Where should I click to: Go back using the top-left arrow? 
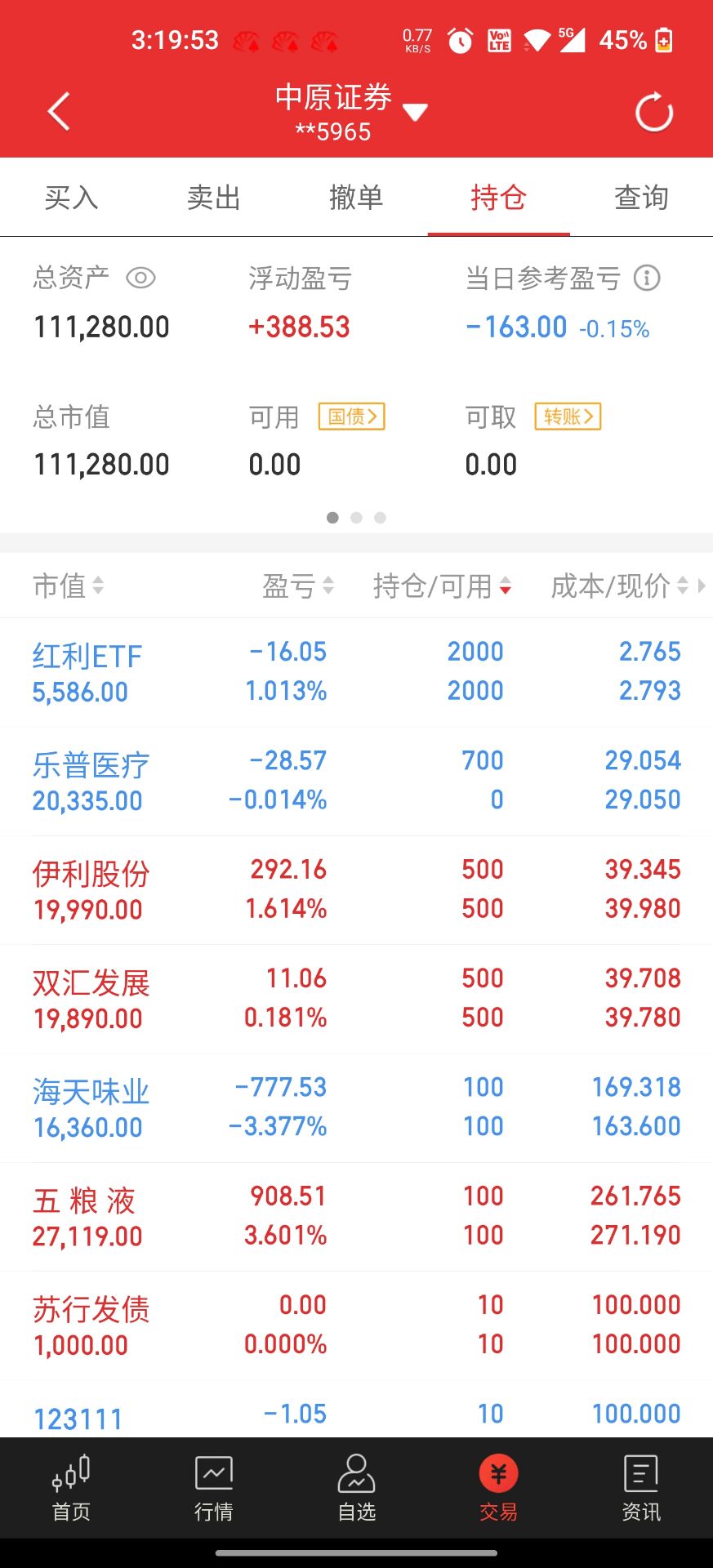(59, 112)
